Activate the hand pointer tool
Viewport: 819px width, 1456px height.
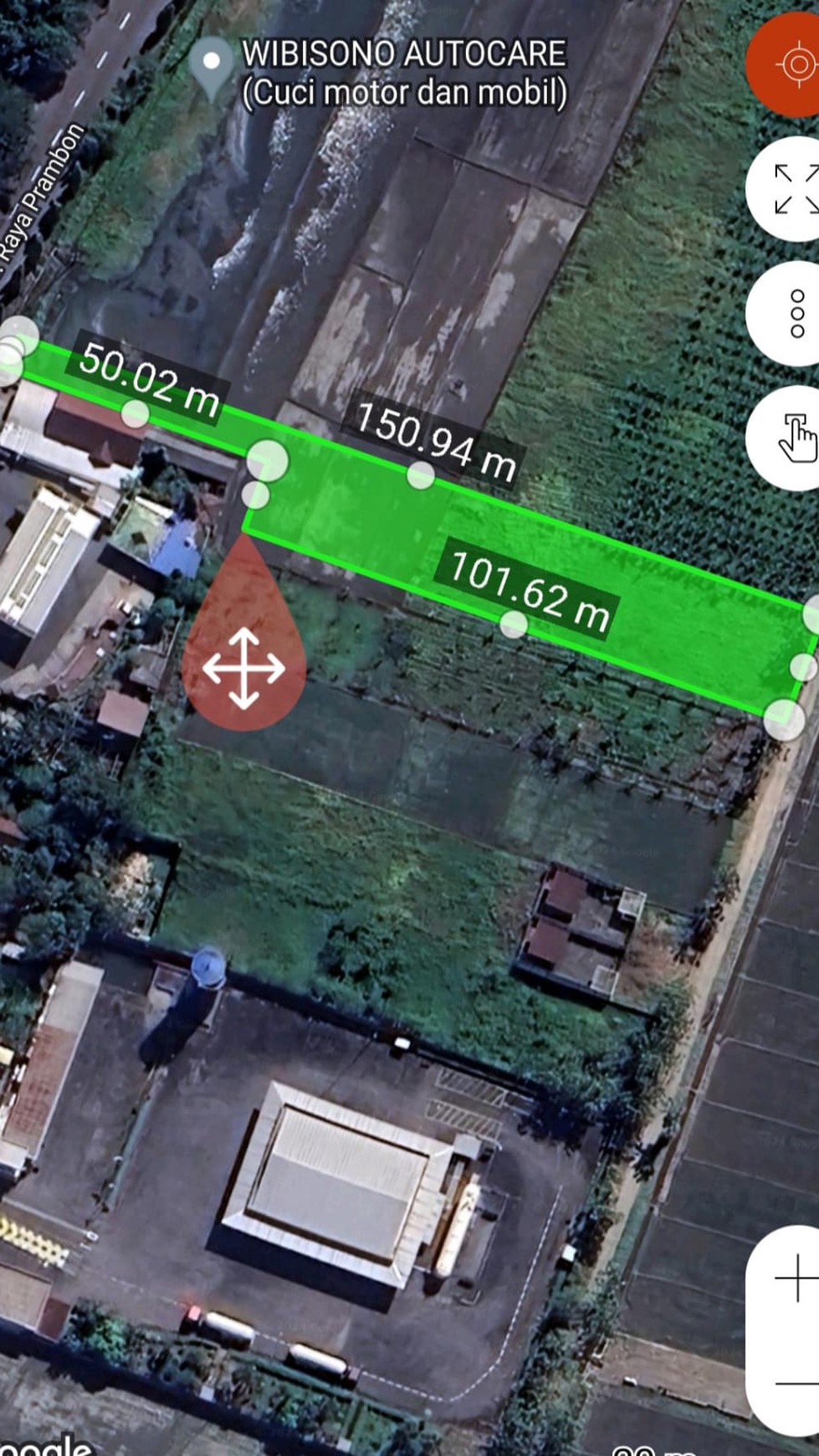[796, 438]
